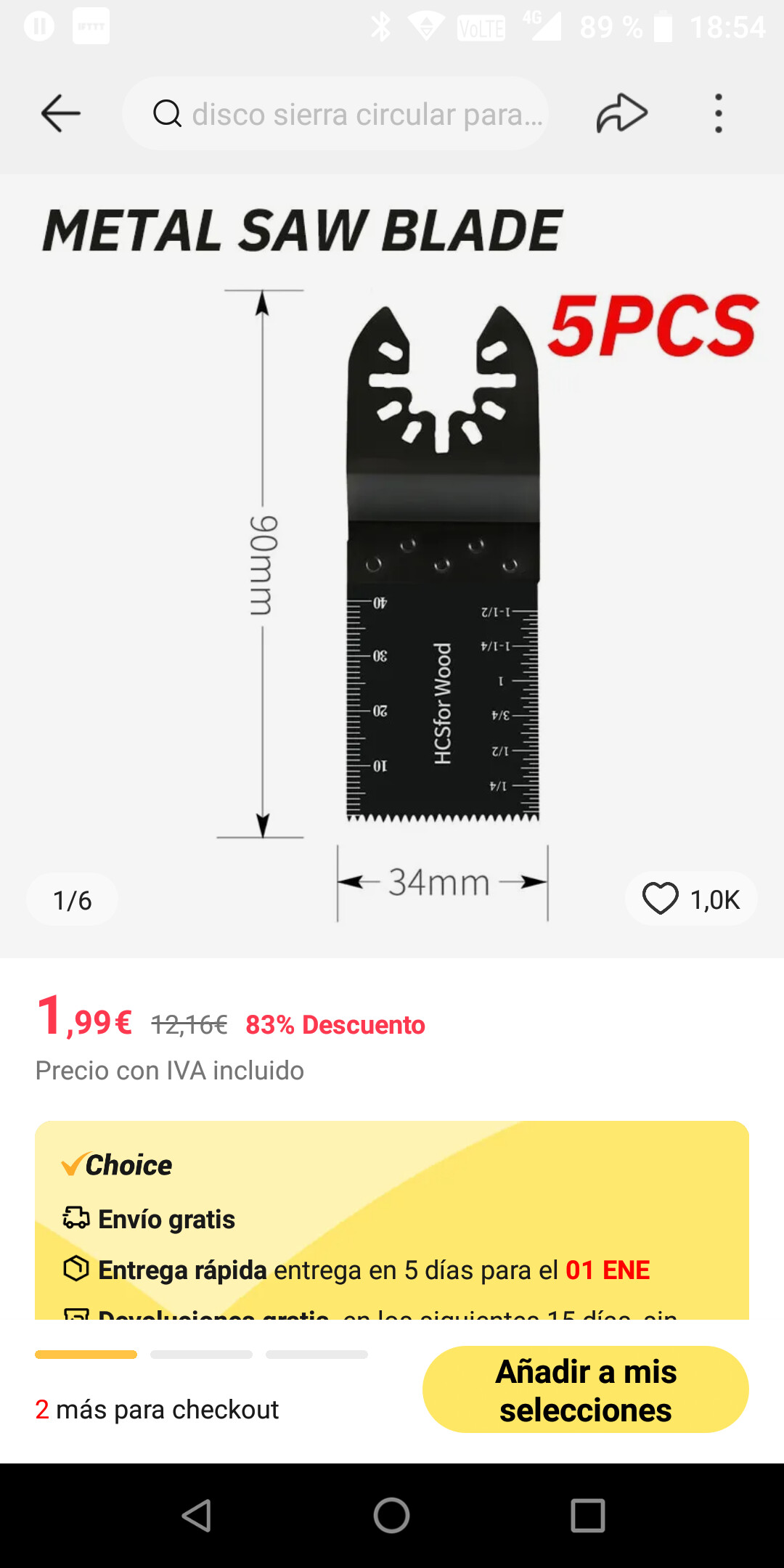Open the search box with disco sierra circular
The image size is (784, 1568).
(x=335, y=113)
